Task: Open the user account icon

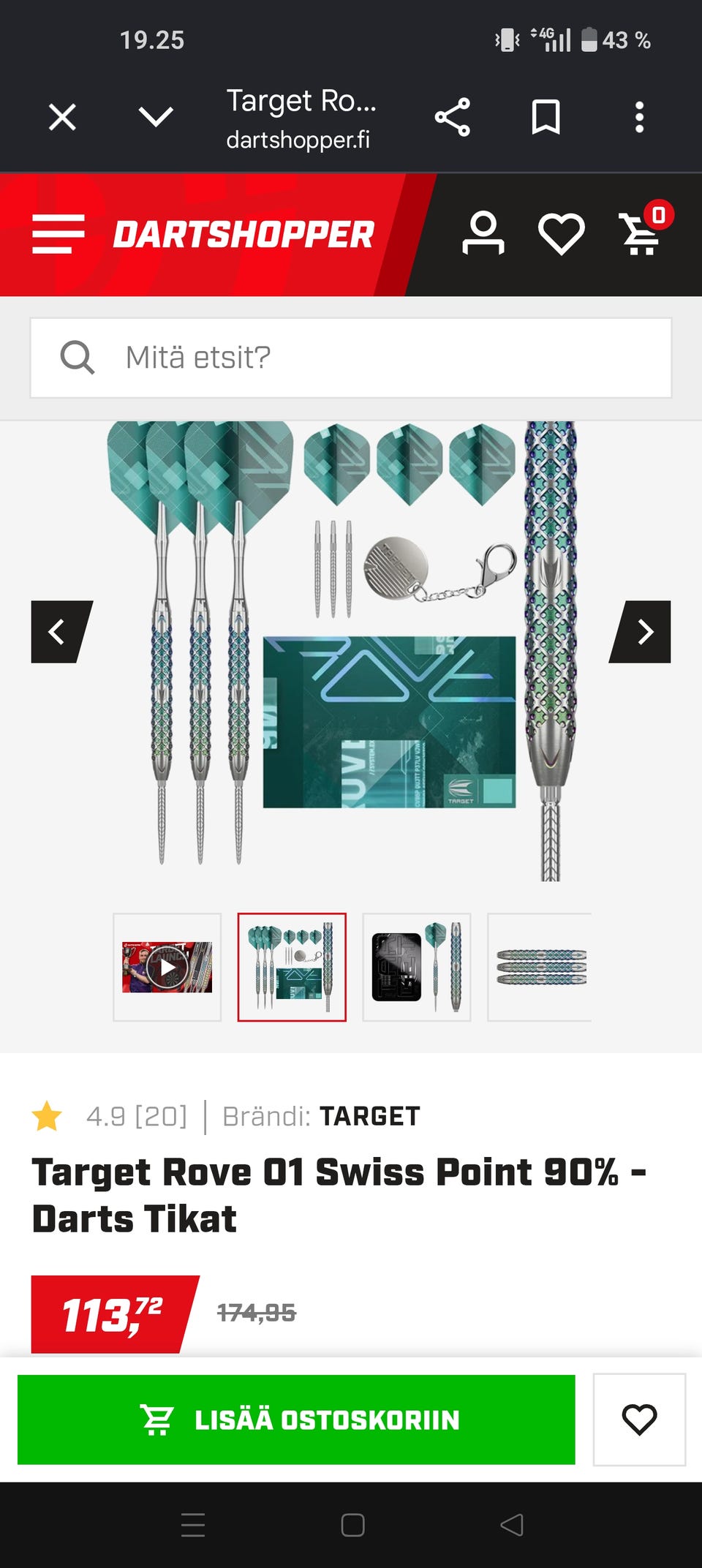Action: pos(483,234)
